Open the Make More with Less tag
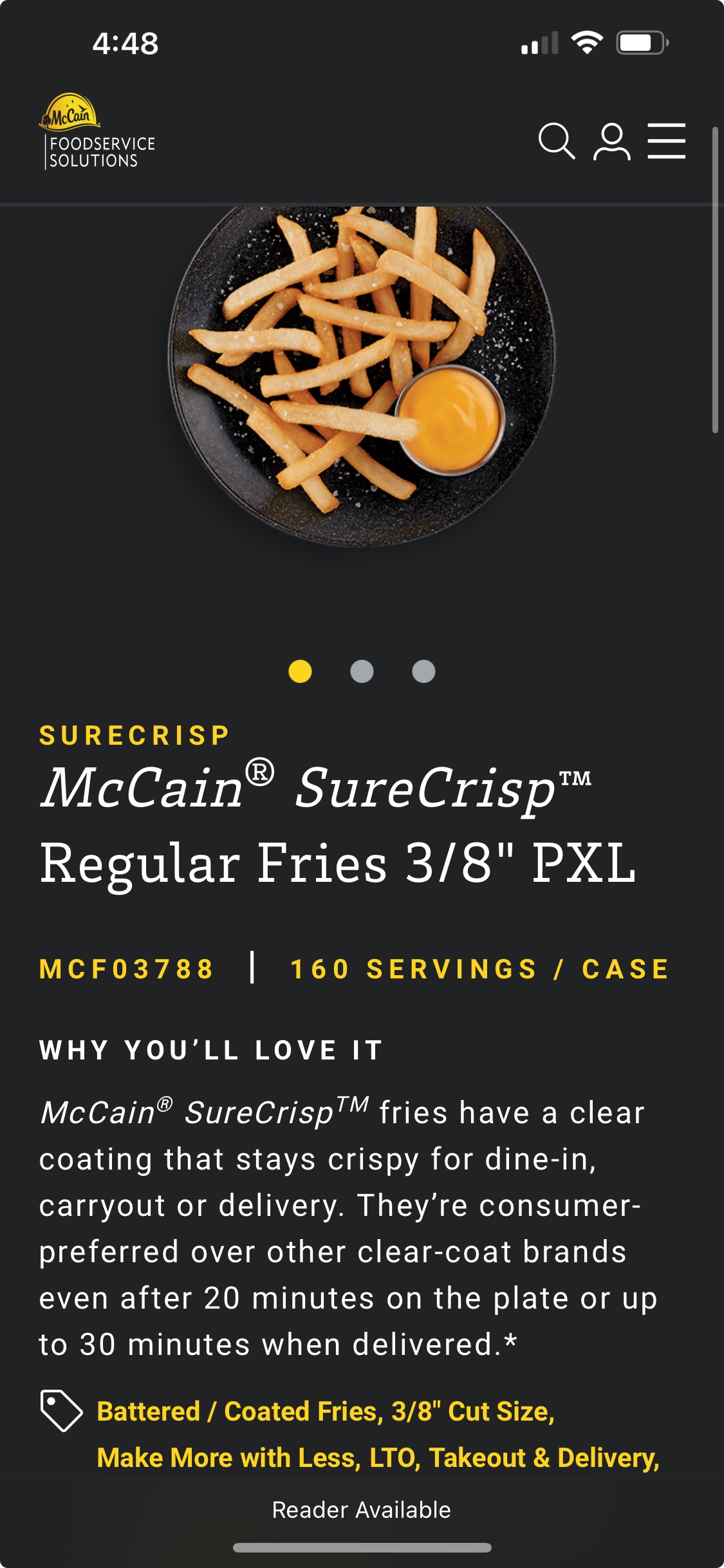Screen dimensions: 724x1568 (229, 1457)
